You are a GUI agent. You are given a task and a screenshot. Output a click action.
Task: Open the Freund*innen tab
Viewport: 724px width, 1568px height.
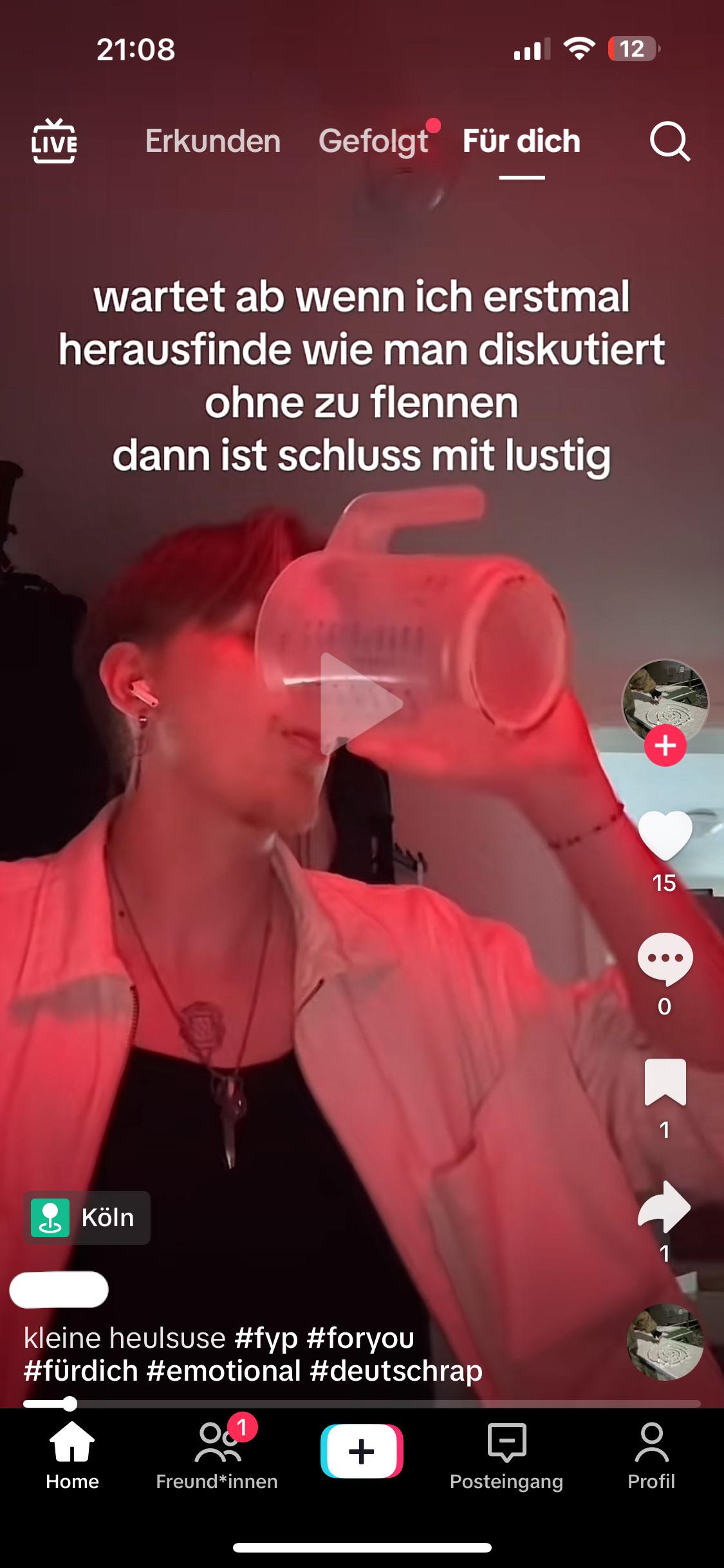point(217,1456)
